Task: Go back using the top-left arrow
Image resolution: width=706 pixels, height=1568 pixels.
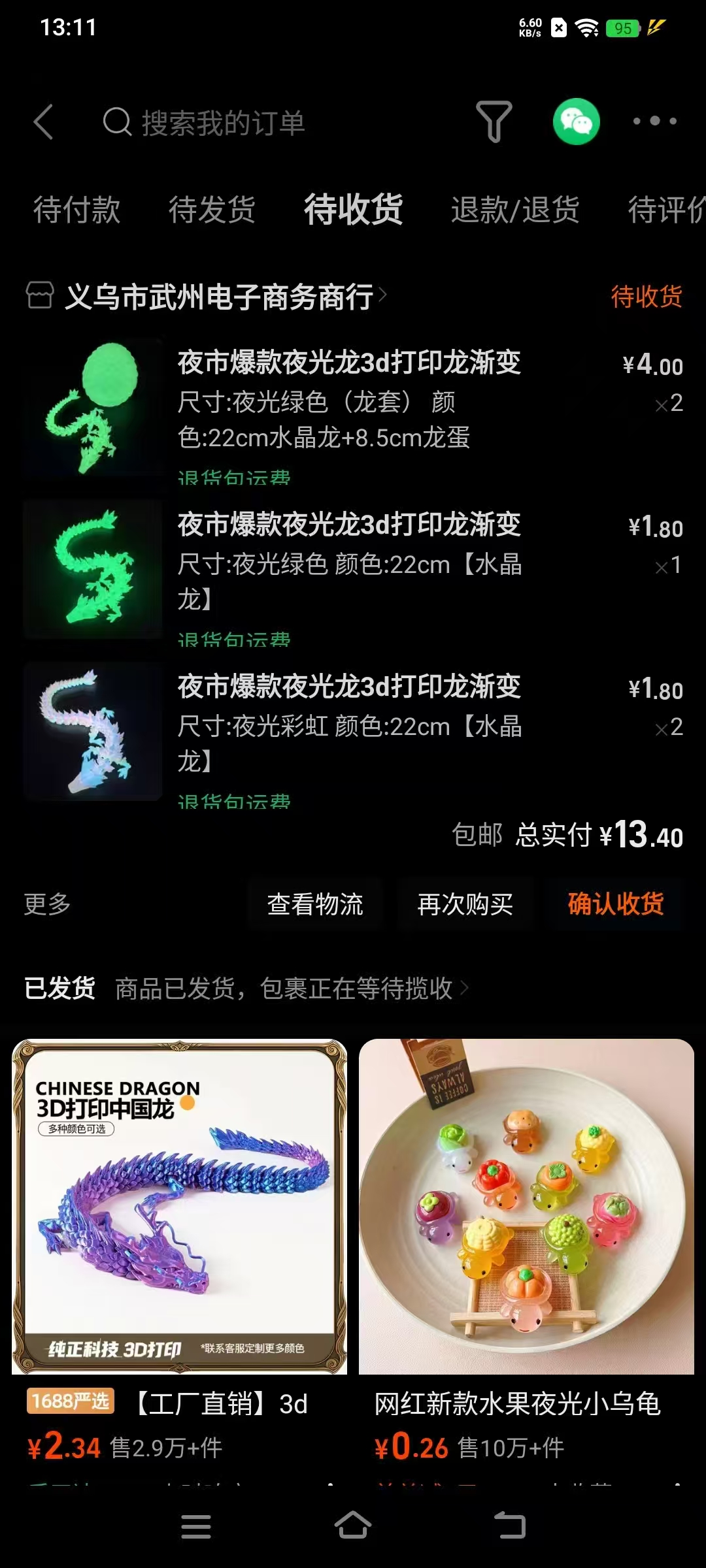Action: coord(43,122)
